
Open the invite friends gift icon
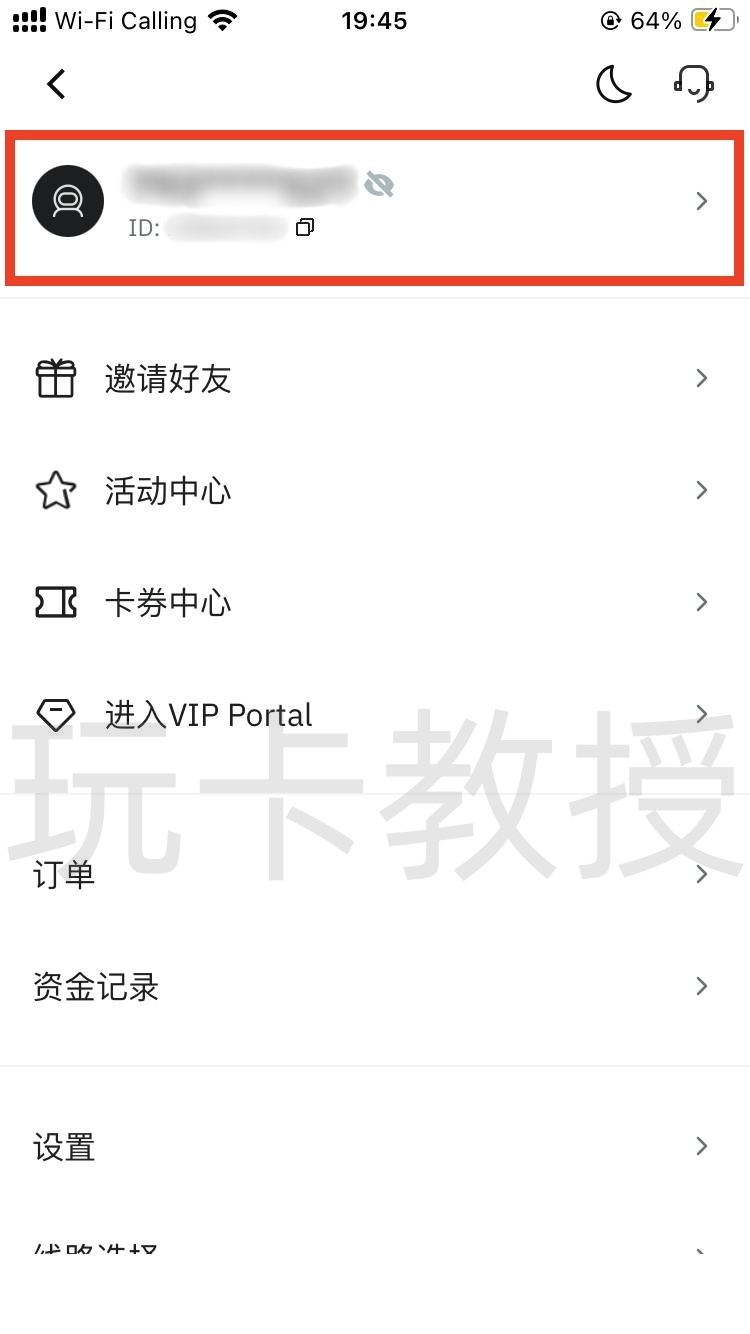tap(56, 378)
